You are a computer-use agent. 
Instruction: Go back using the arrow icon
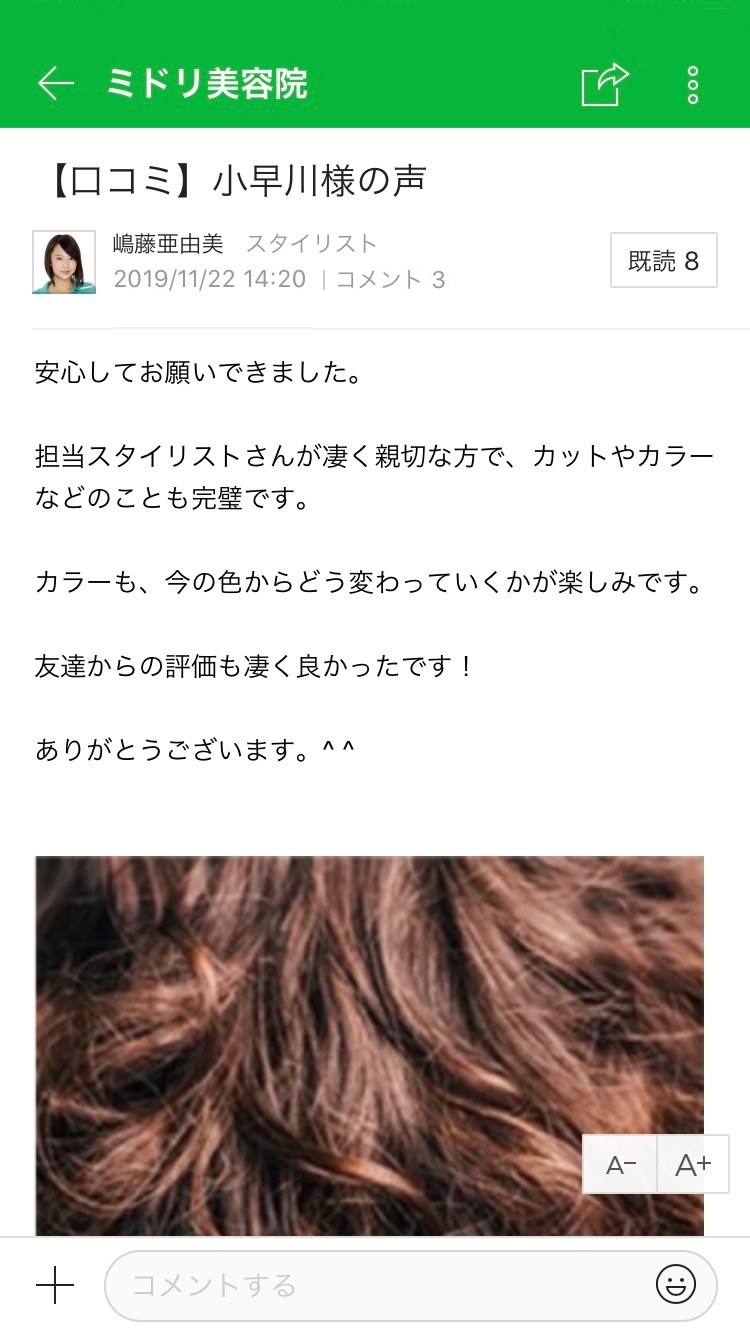pos(56,84)
